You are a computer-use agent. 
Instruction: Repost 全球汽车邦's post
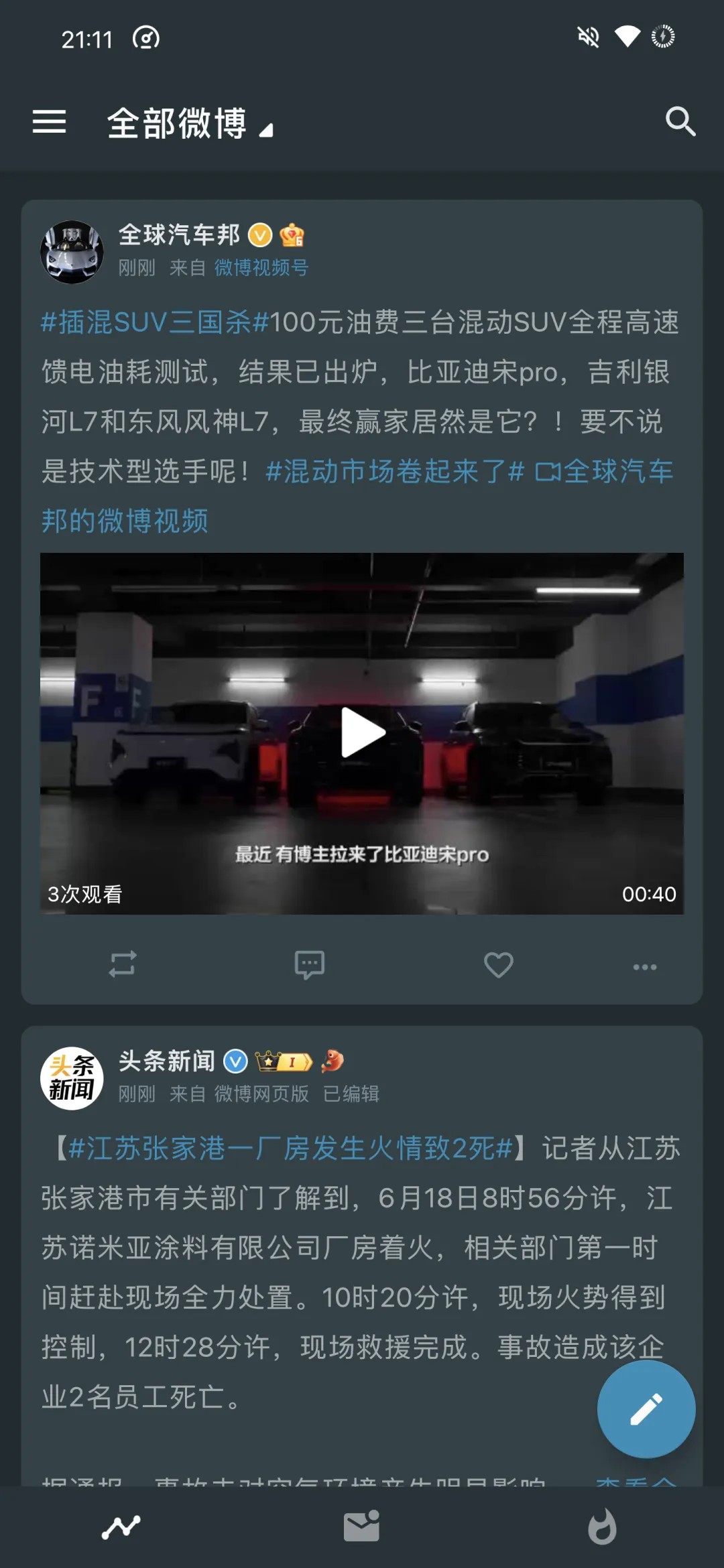point(123,965)
